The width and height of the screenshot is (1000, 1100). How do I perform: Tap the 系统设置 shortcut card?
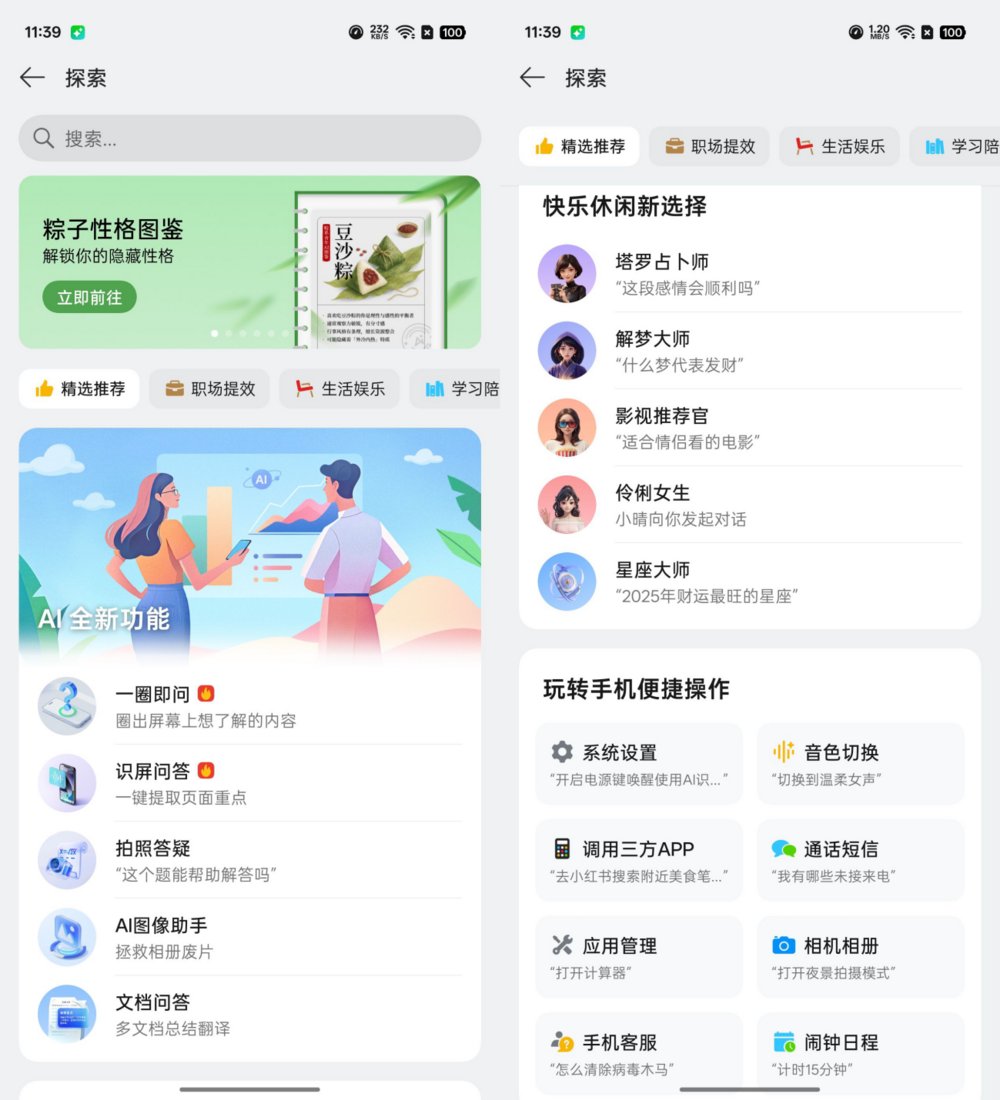(639, 764)
